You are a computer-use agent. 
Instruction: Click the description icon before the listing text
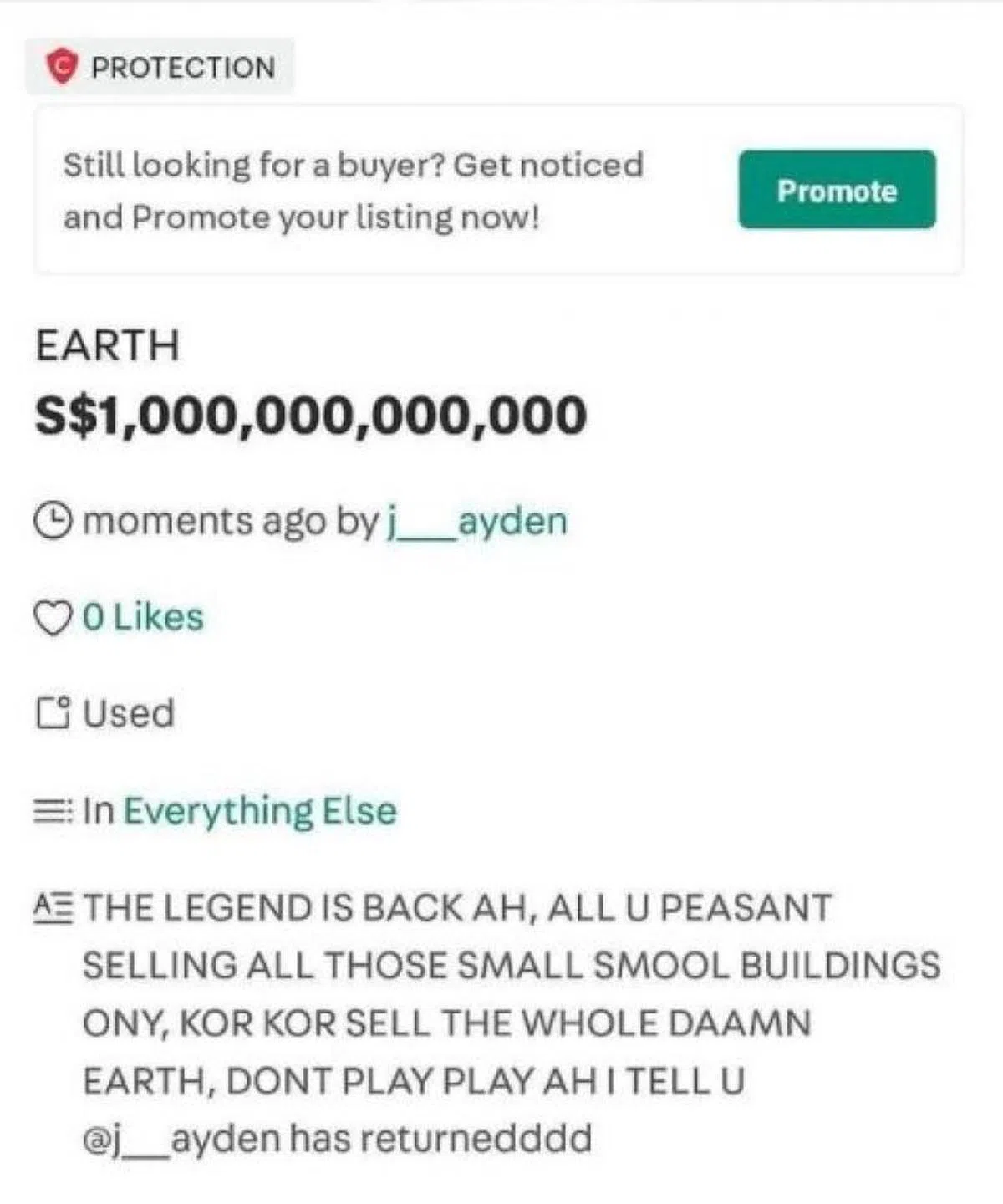point(53,909)
